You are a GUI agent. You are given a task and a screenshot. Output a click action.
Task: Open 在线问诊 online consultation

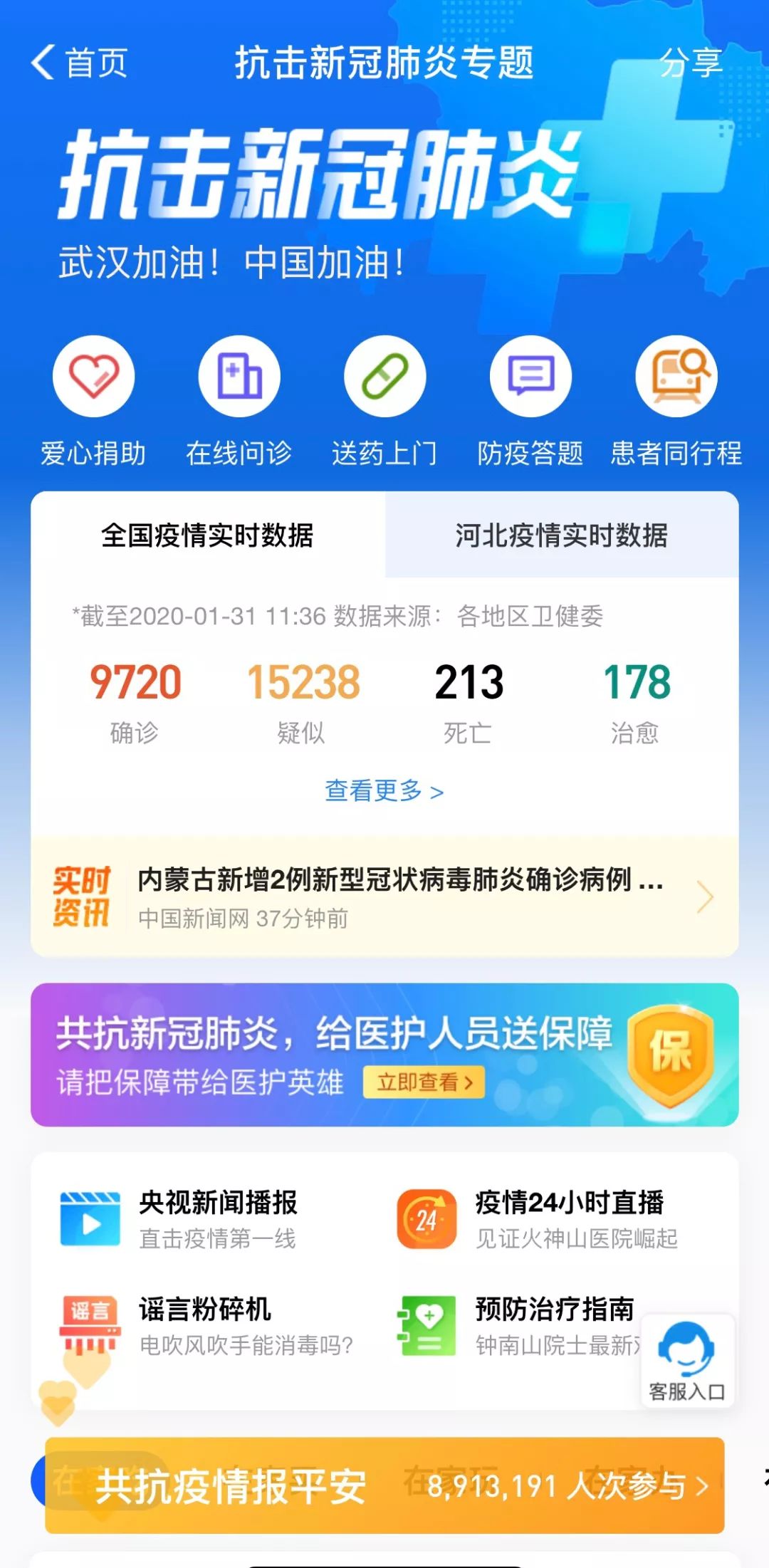[239, 399]
